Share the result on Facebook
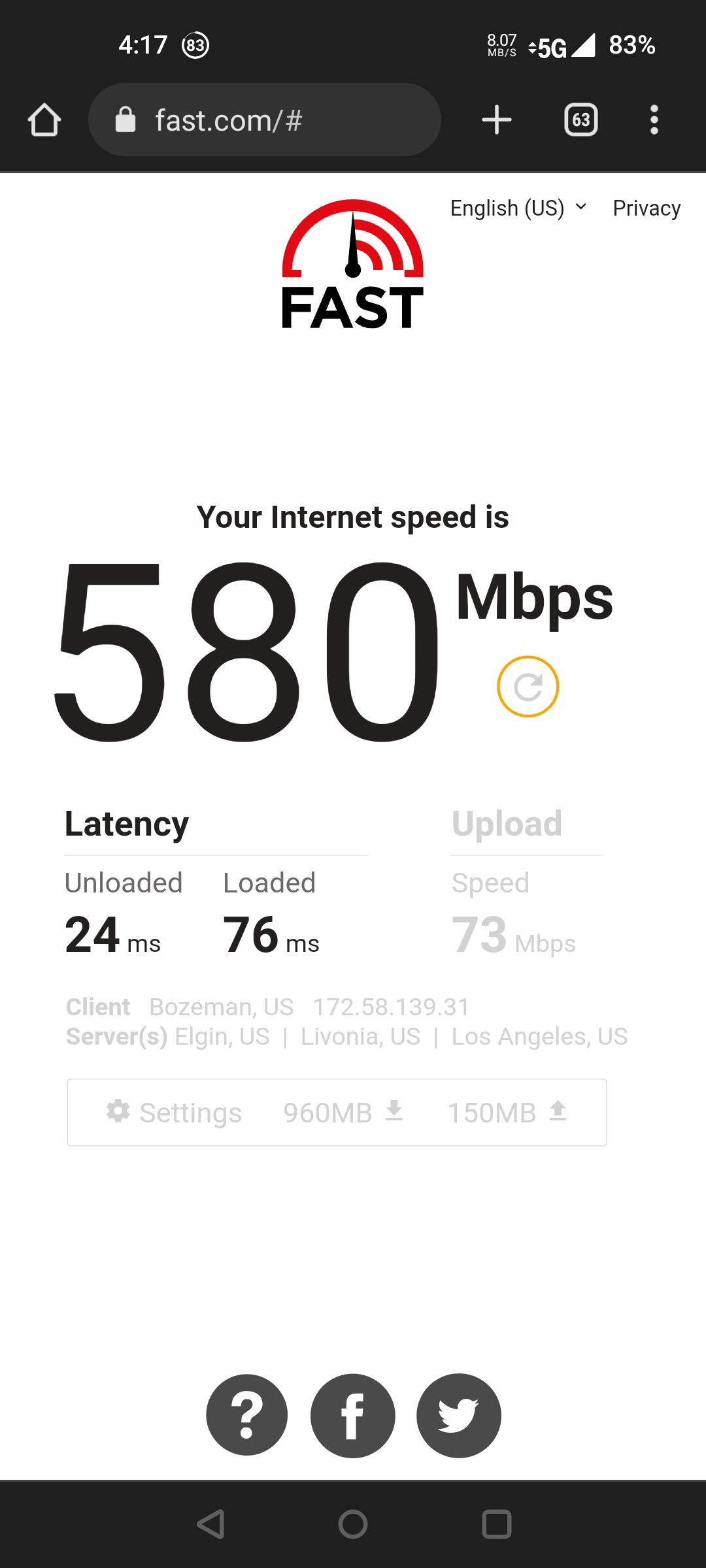 pos(353,1415)
